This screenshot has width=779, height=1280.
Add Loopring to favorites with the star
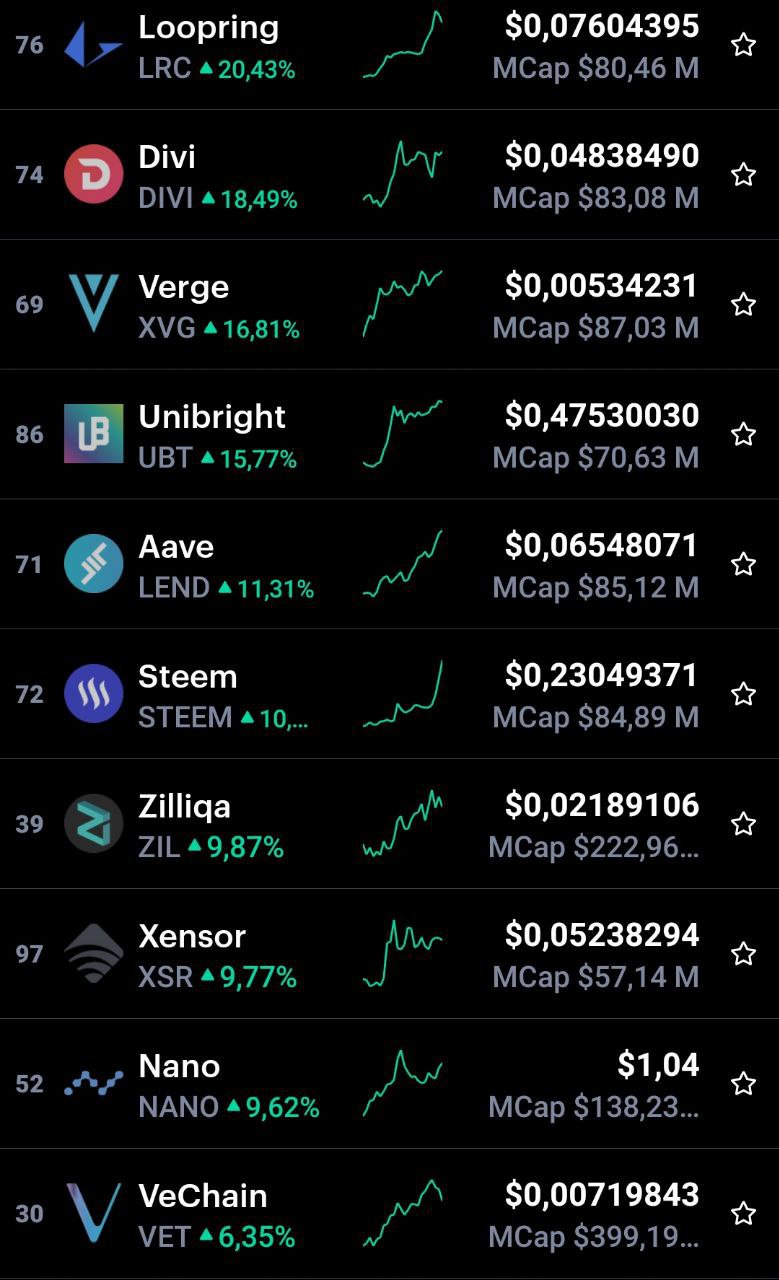pos(743,45)
